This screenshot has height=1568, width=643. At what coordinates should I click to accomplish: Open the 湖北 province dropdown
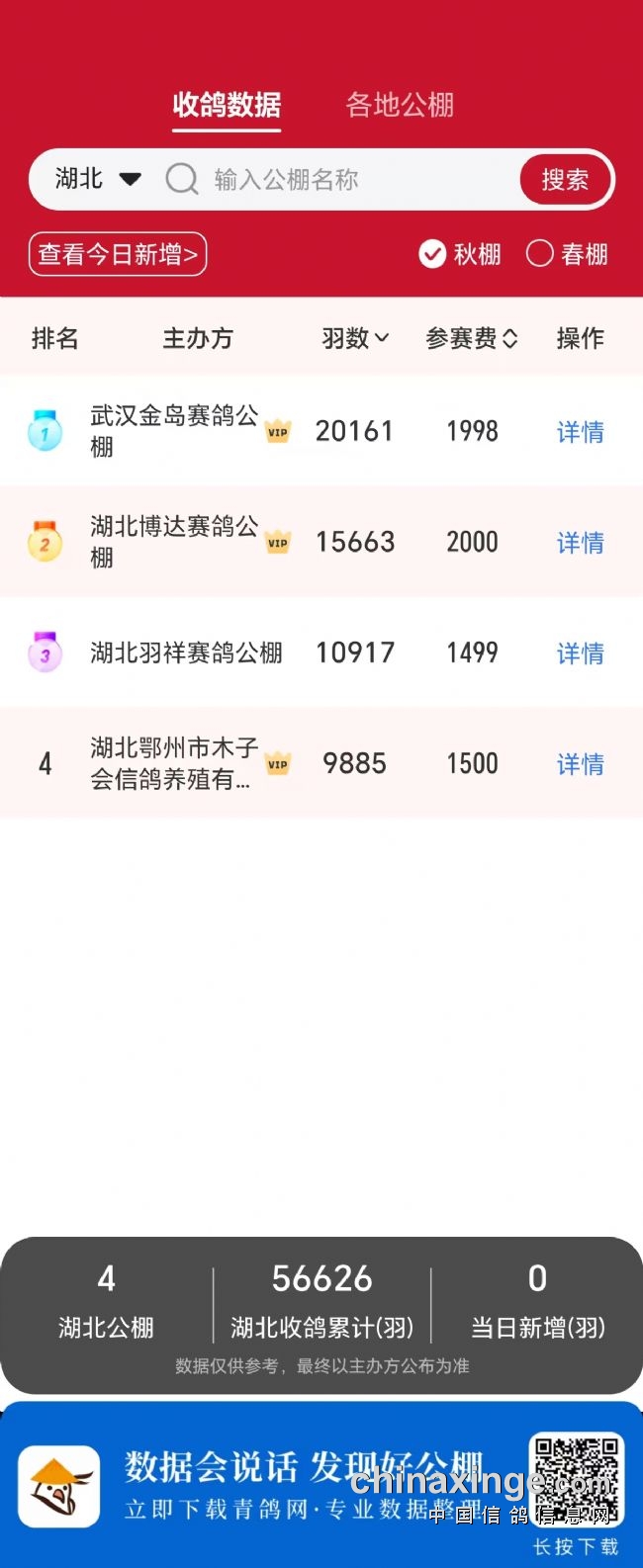click(97, 179)
